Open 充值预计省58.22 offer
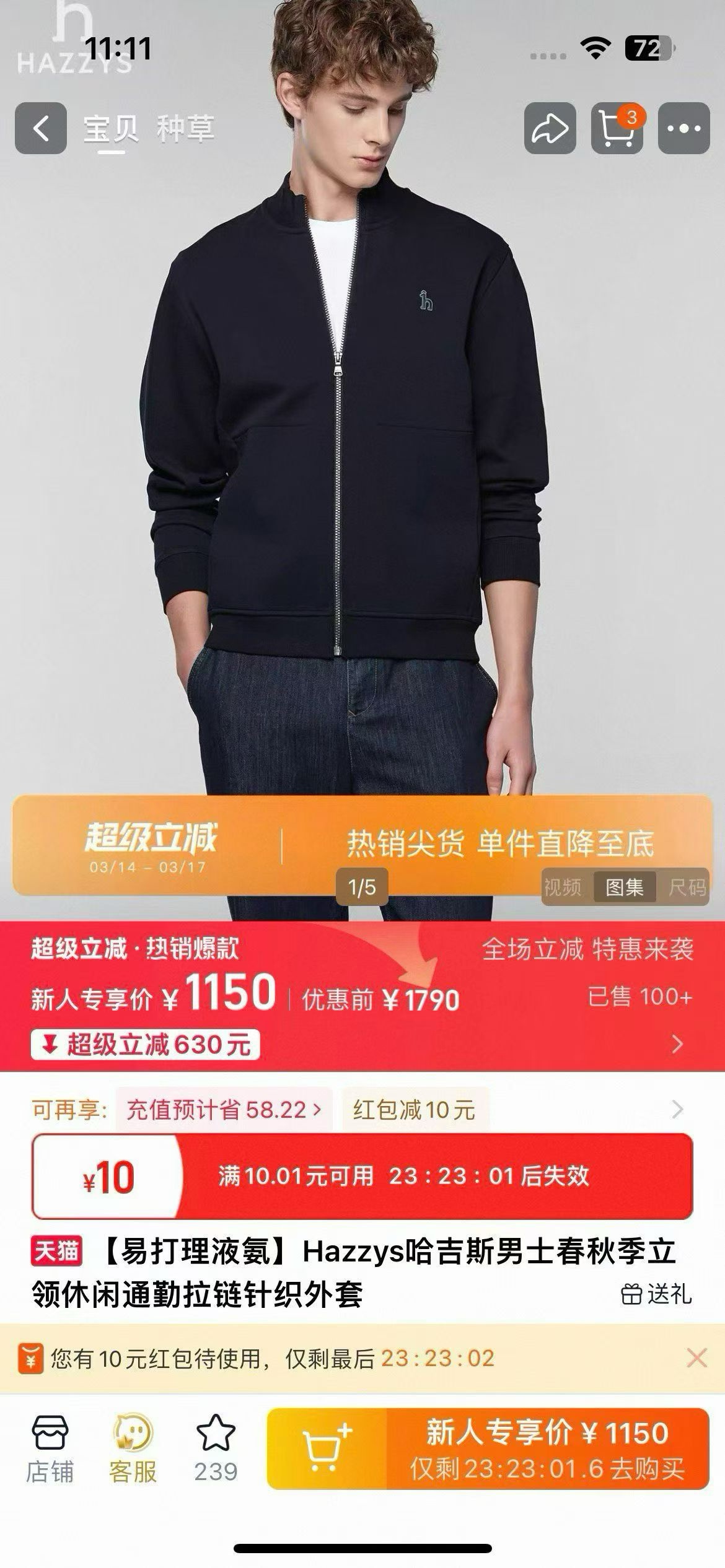Screen dimensions: 725x1568 (x=224, y=1110)
